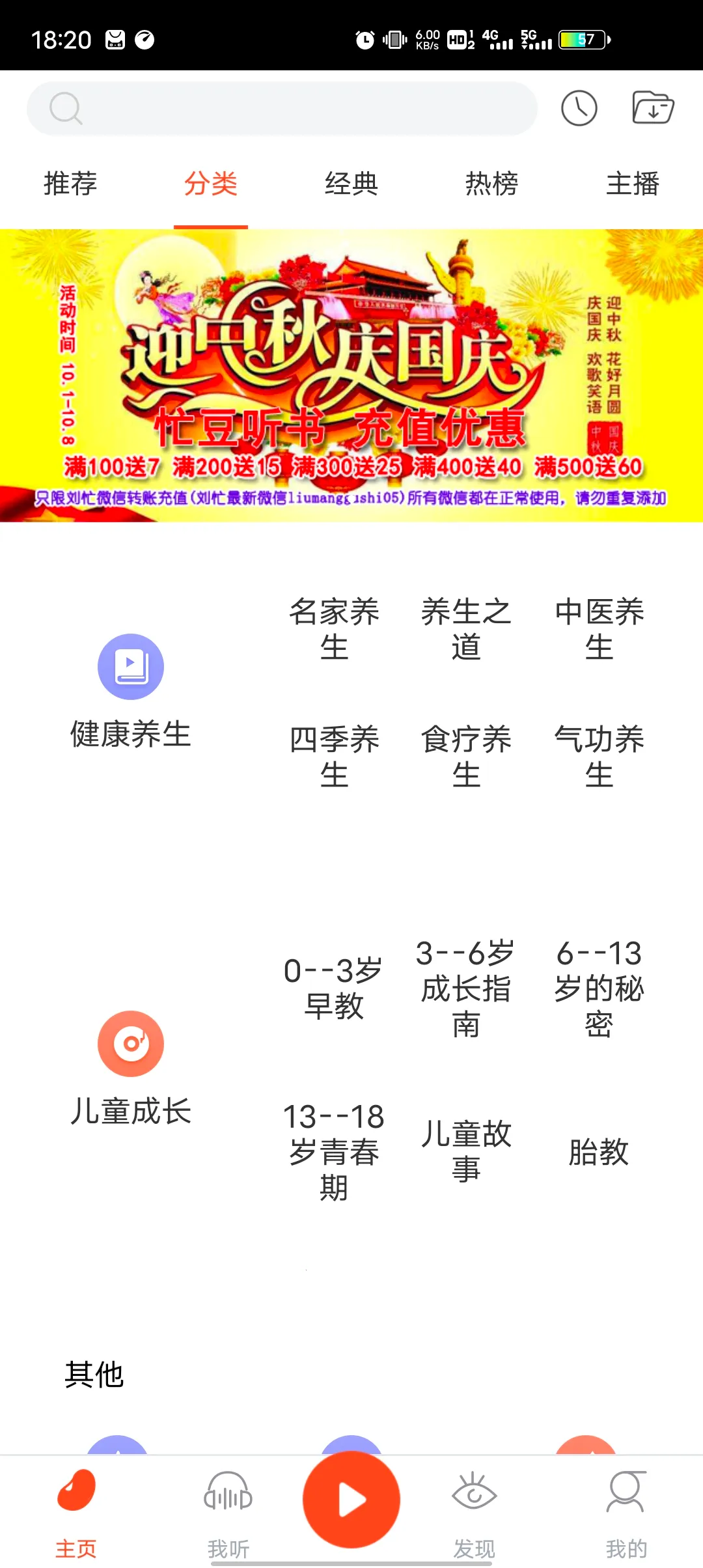Tap the 儿童成长 music disc icon
The width and height of the screenshot is (703, 1568).
(130, 1043)
